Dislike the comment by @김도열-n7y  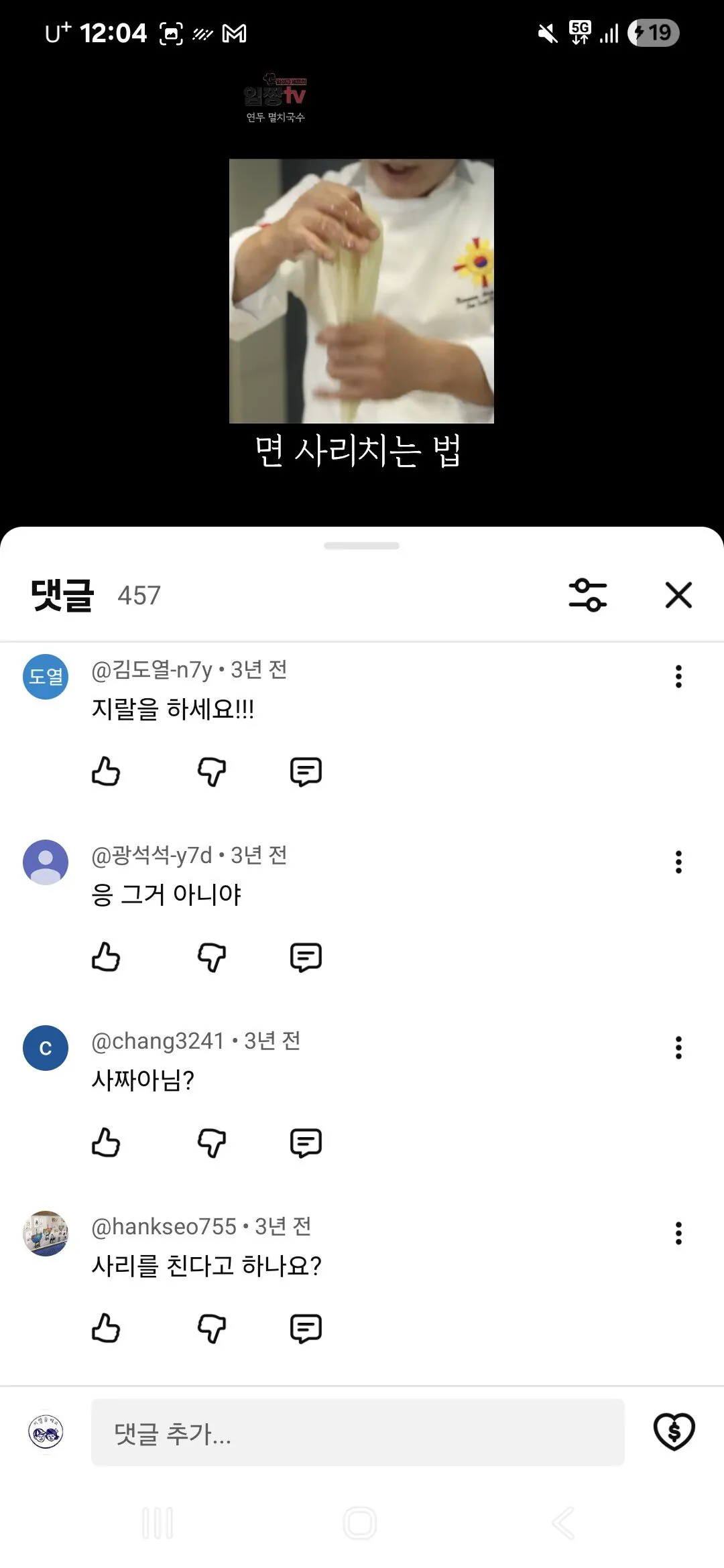pos(212,772)
